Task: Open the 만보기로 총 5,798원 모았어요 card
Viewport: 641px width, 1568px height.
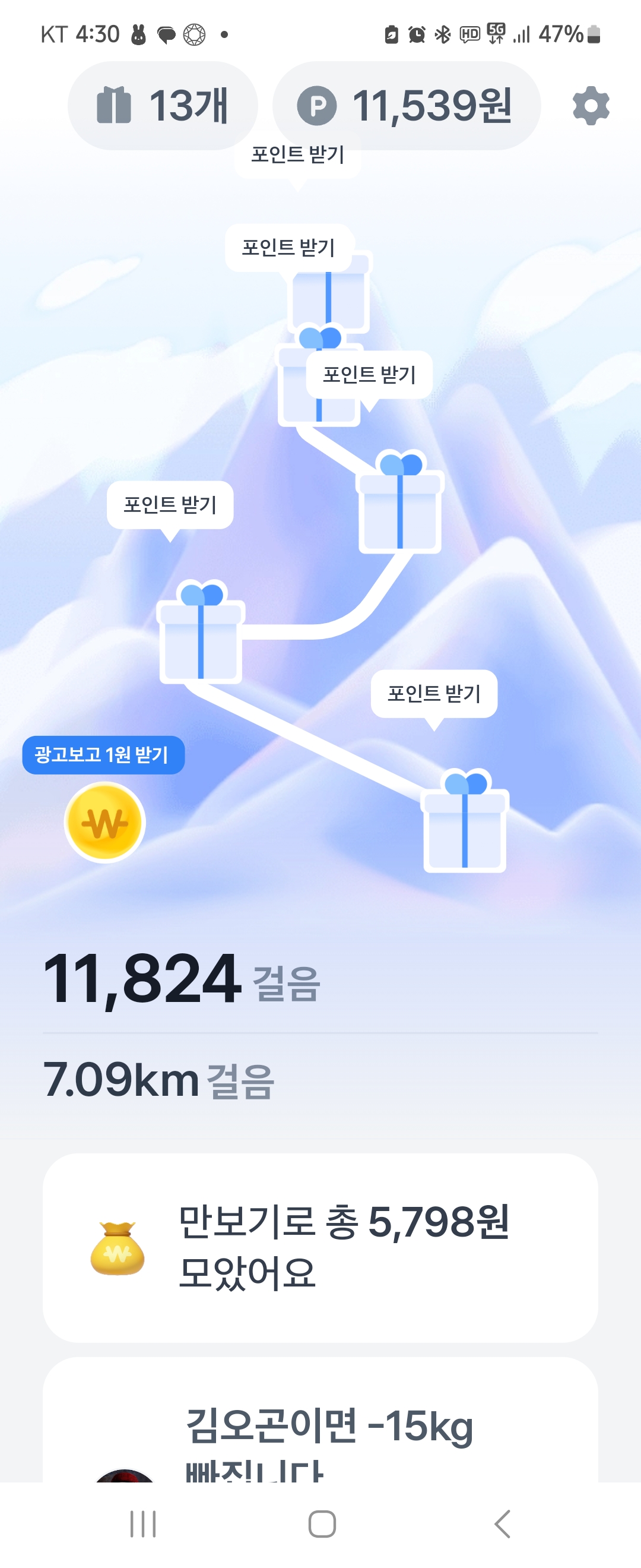Action: click(320, 1247)
